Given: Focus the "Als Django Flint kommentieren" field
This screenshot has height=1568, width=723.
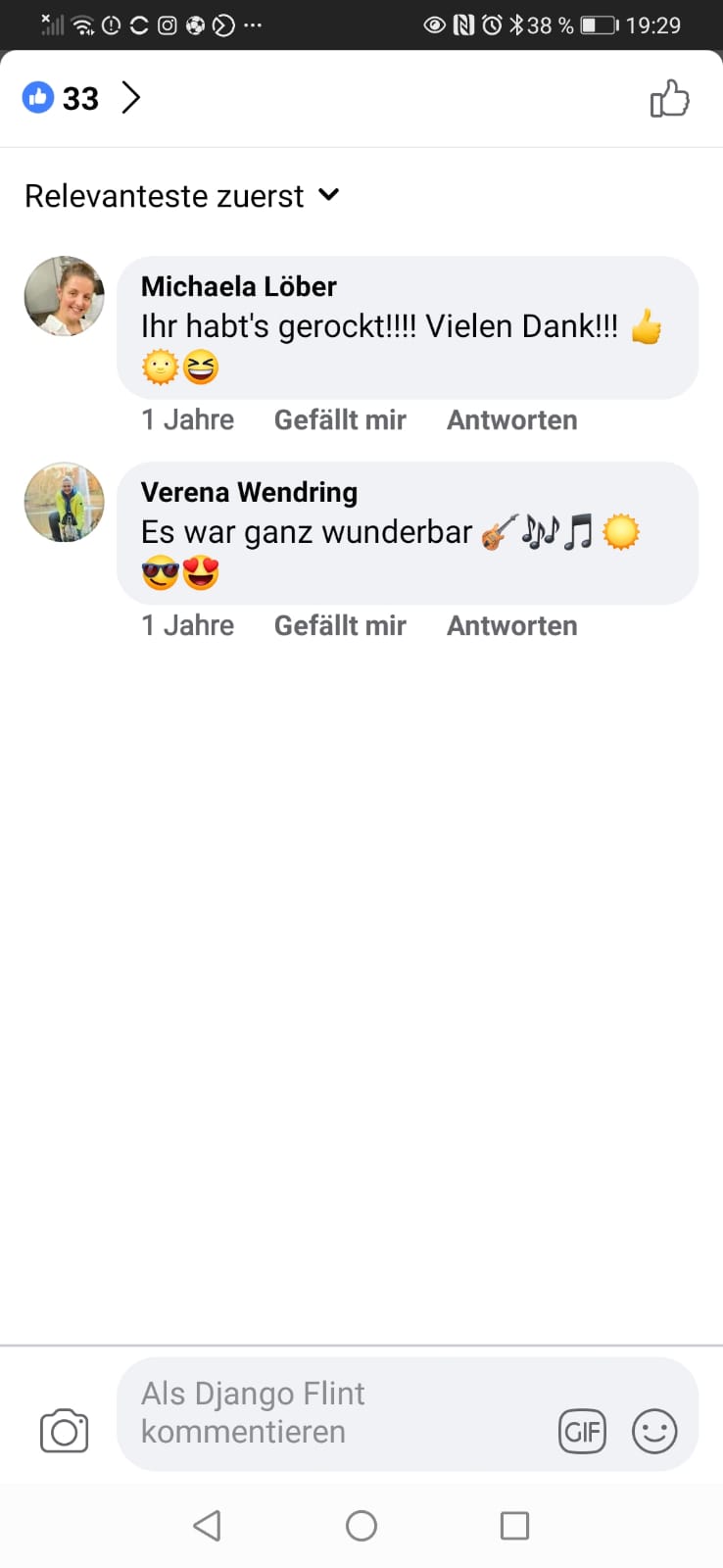Looking at the screenshot, I should (x=333, y=1412).
